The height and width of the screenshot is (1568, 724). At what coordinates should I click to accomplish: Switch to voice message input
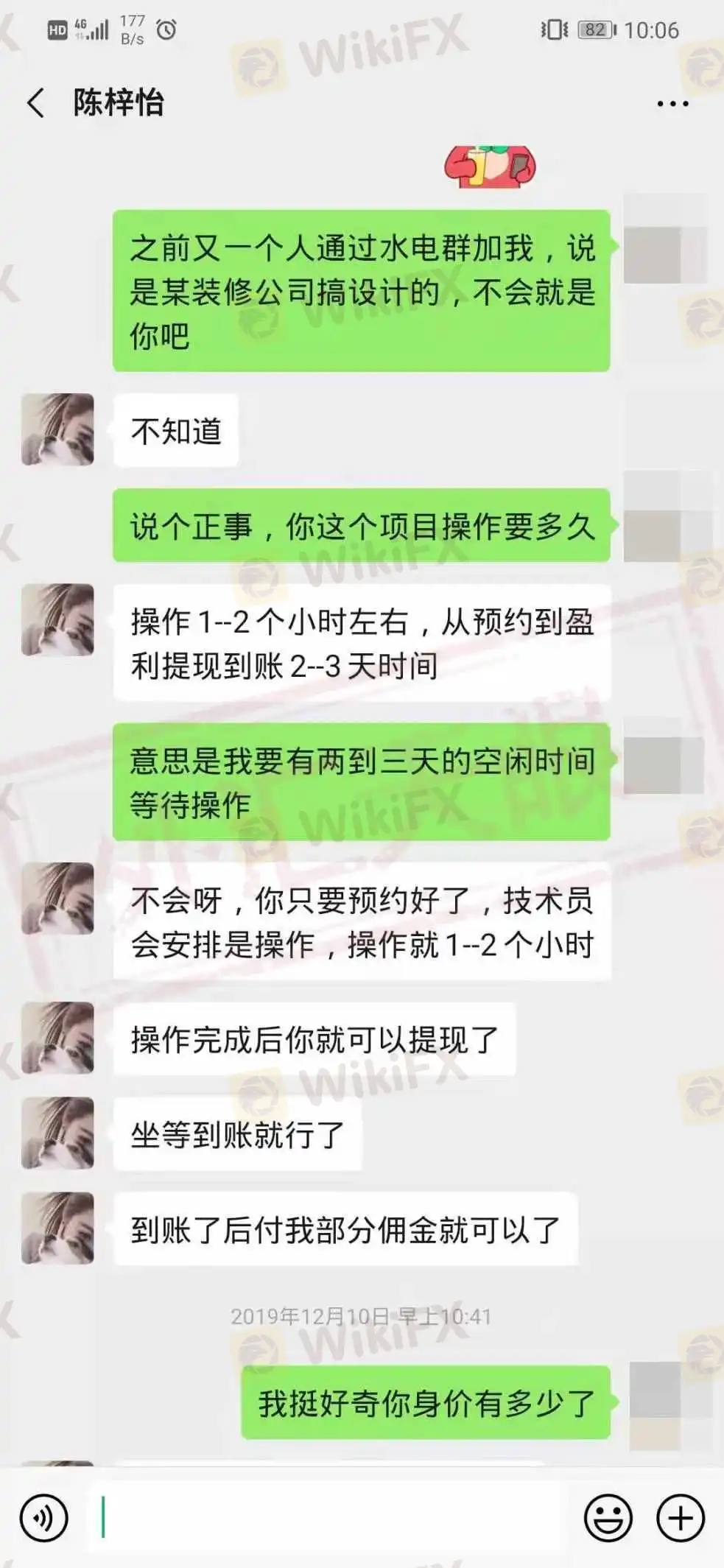pos(44,1518)
